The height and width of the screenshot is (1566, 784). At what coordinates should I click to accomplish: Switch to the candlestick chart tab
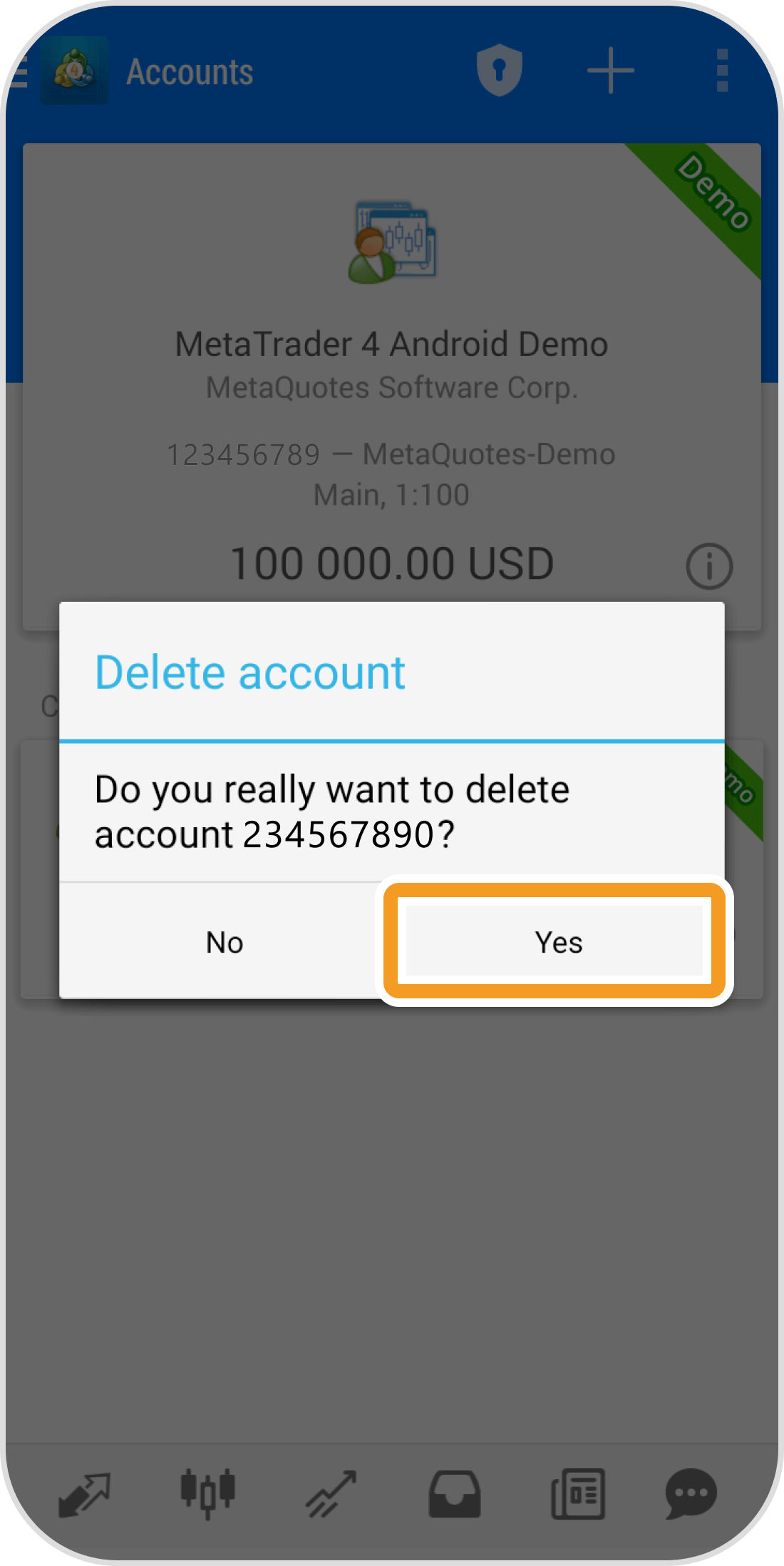[x=207, y=1494]
